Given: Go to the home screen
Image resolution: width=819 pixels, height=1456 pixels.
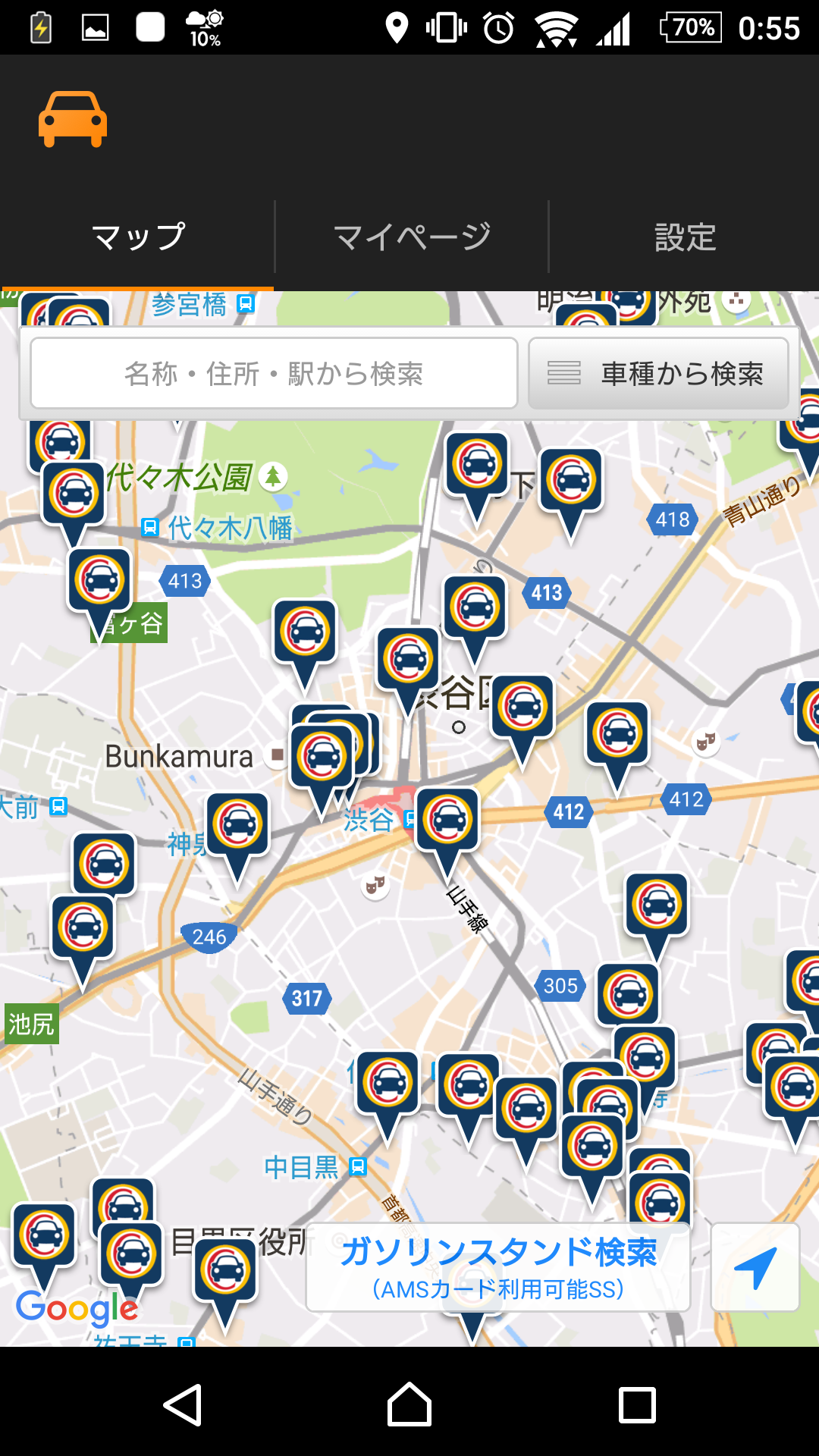Looking at the screenshot, I should coord(409,1405).
